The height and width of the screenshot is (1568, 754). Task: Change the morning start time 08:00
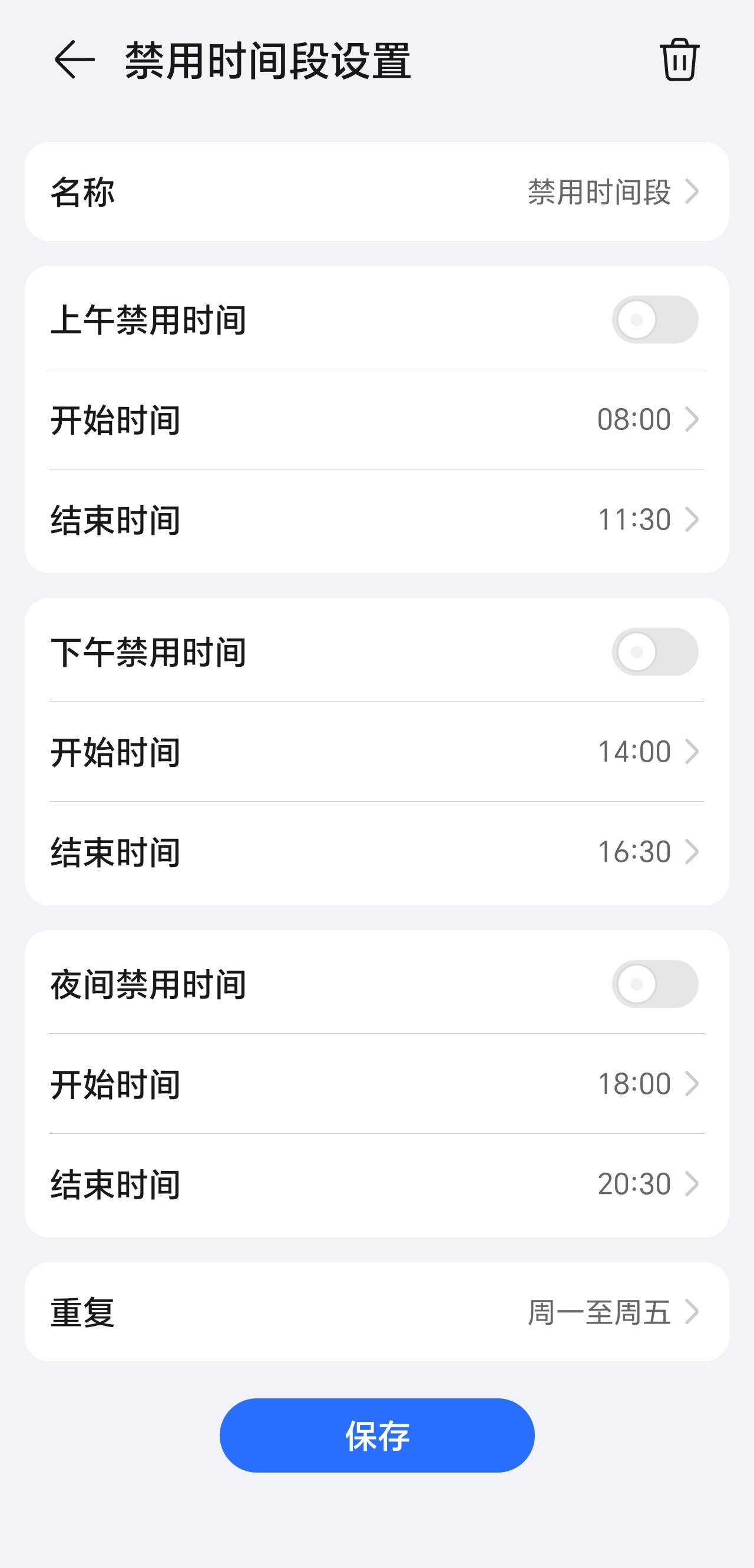(x=376, y=419)
